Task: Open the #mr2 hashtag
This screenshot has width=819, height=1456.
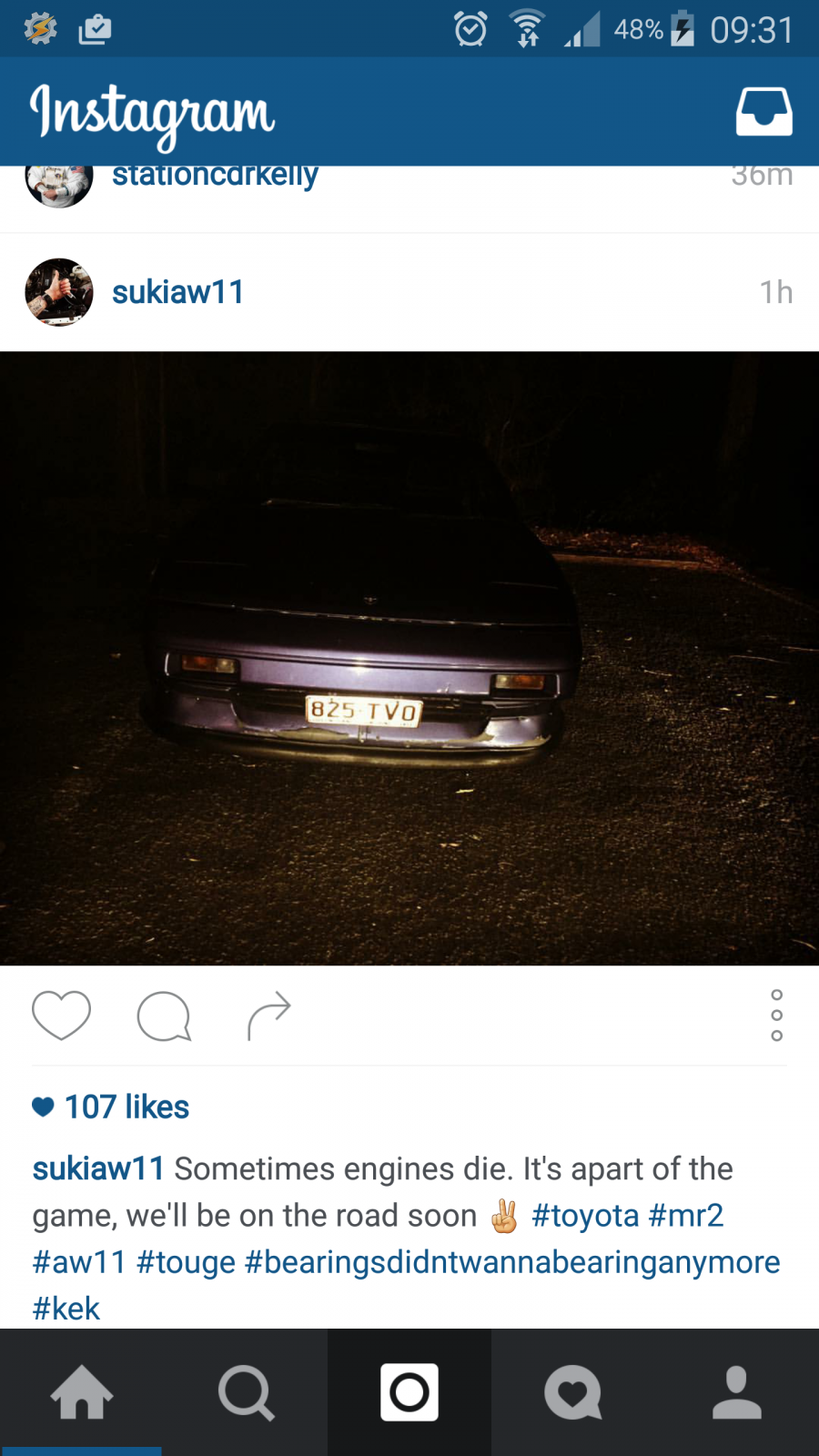Action: click(x=686, y=1216)
